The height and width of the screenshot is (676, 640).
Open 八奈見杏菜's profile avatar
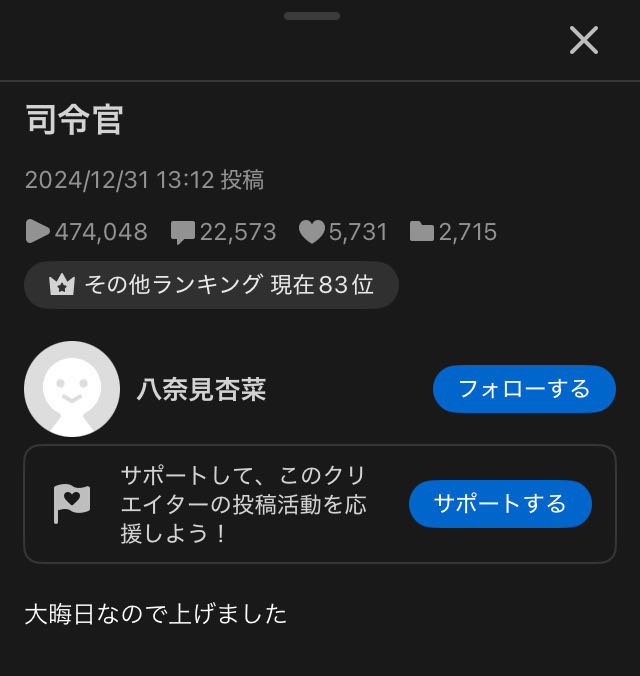click(72, 389)
